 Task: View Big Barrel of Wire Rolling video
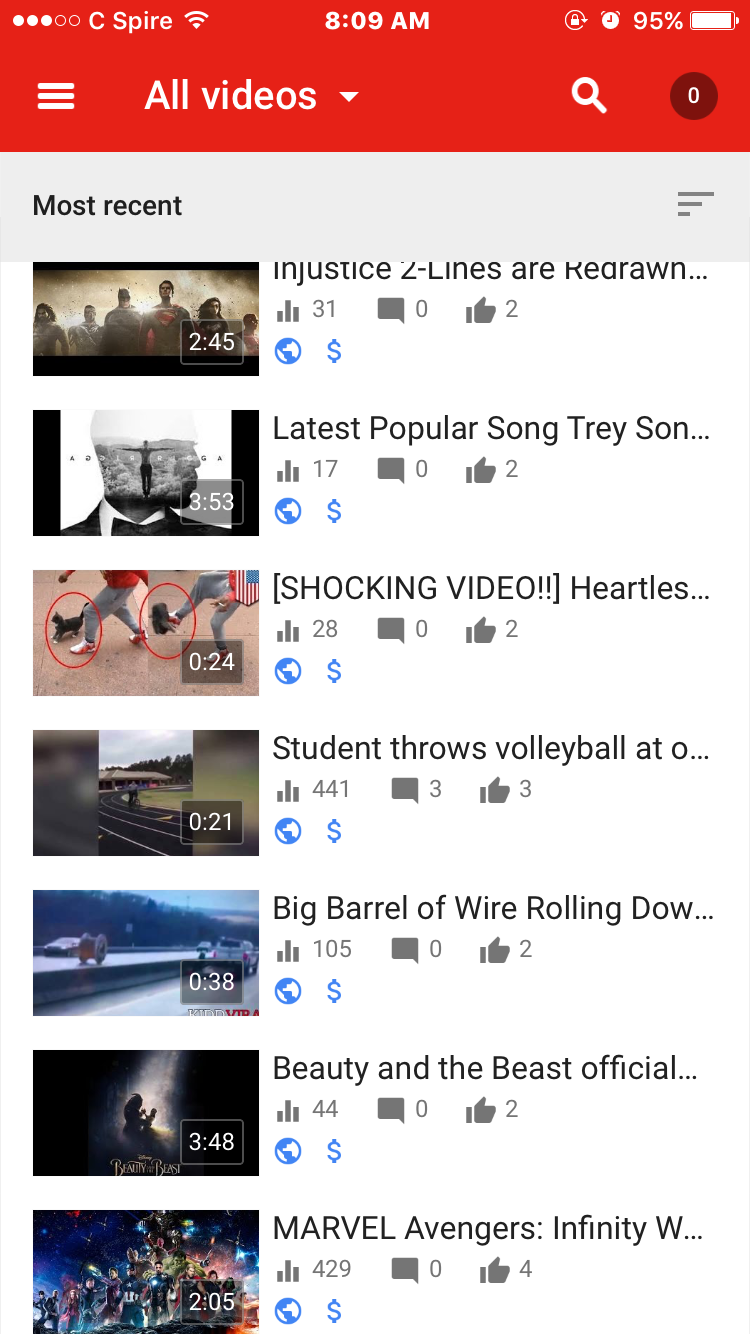coord(490,910)
